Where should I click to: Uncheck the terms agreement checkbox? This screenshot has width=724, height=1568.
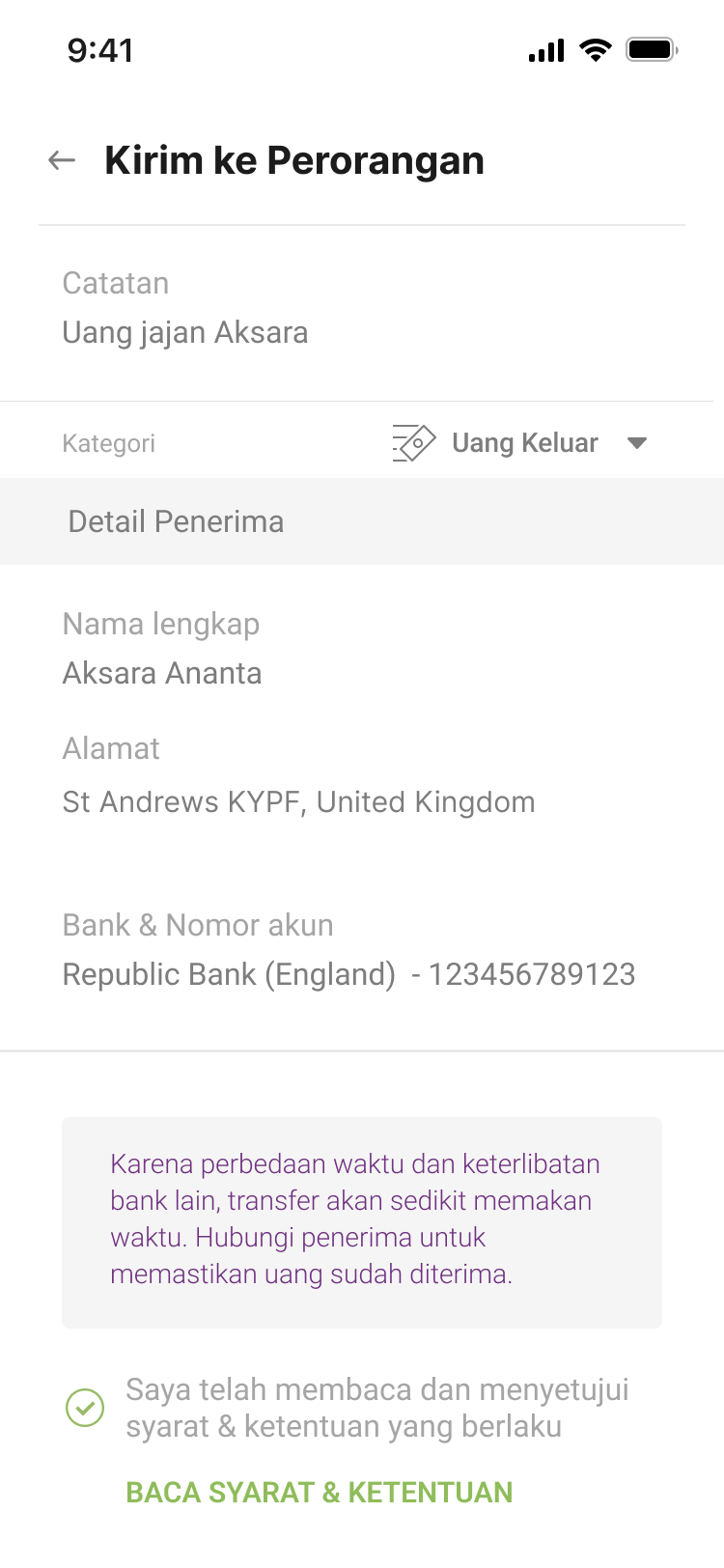pos(85,1408)
